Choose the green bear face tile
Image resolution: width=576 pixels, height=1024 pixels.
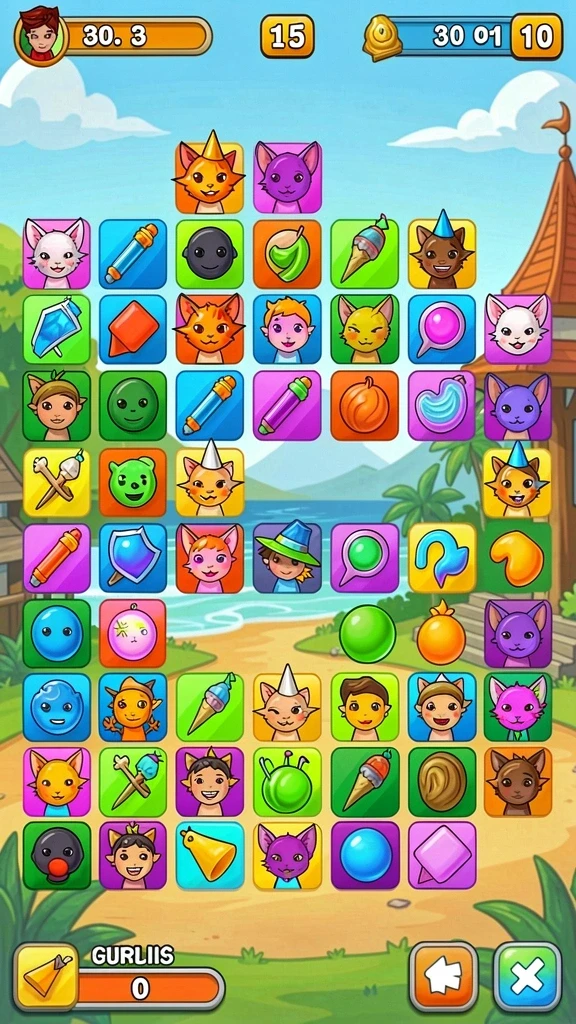133,482
